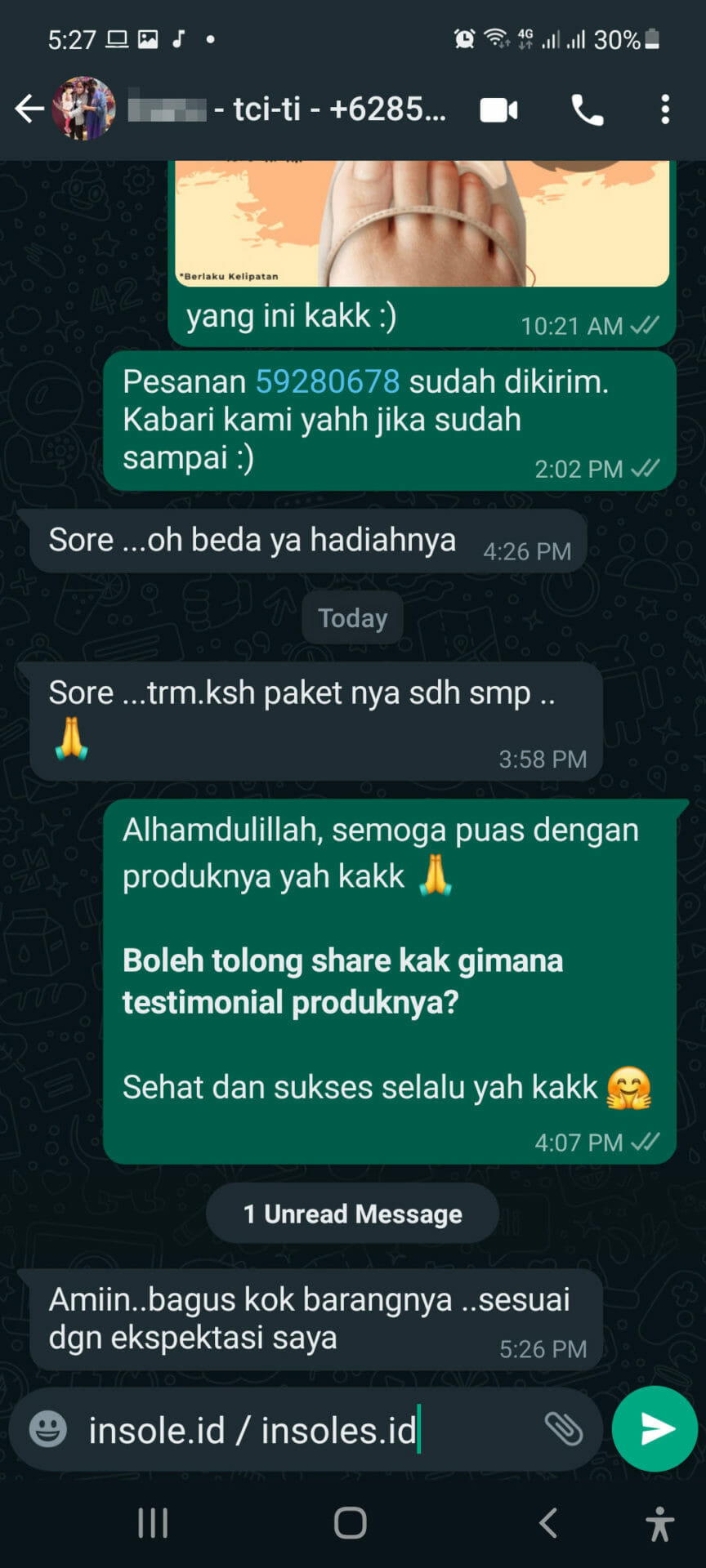Open the accessibility shortcut button
Screen dimensions: 706x1568
[659, 1524]
